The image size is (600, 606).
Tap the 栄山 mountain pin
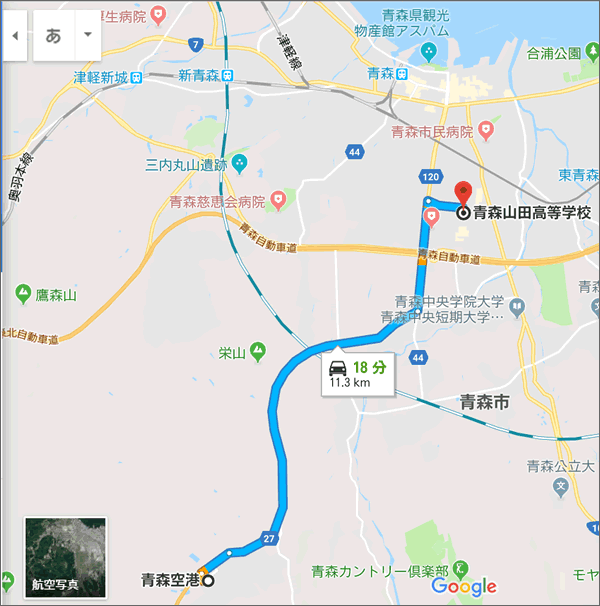click(x=258, y=351)
